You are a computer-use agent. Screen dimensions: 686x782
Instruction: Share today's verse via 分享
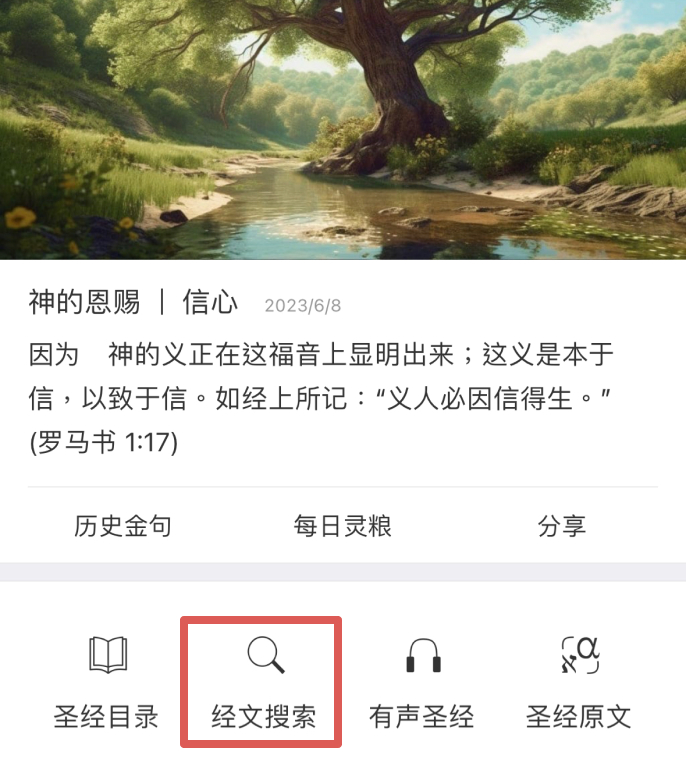561,526
